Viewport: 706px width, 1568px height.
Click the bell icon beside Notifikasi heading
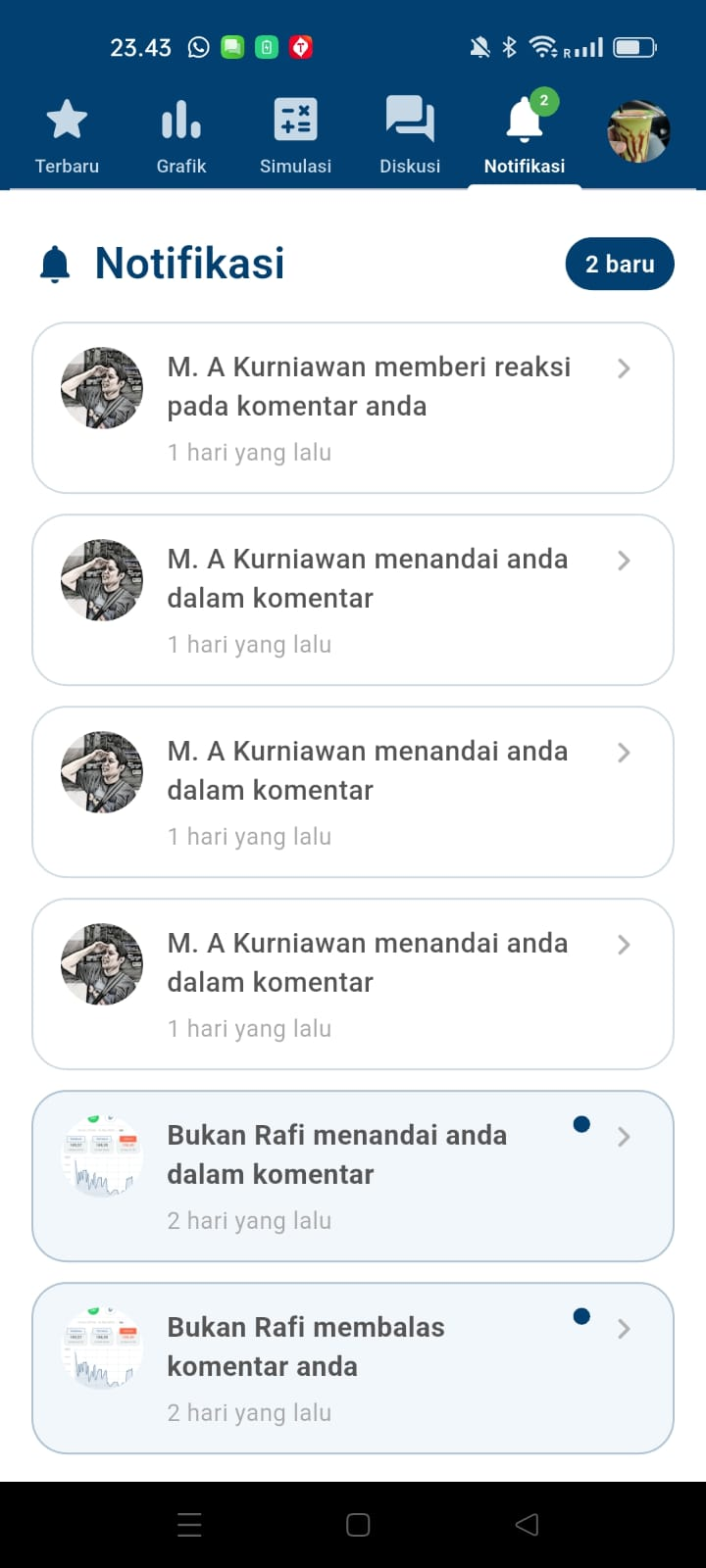point(56,263)
